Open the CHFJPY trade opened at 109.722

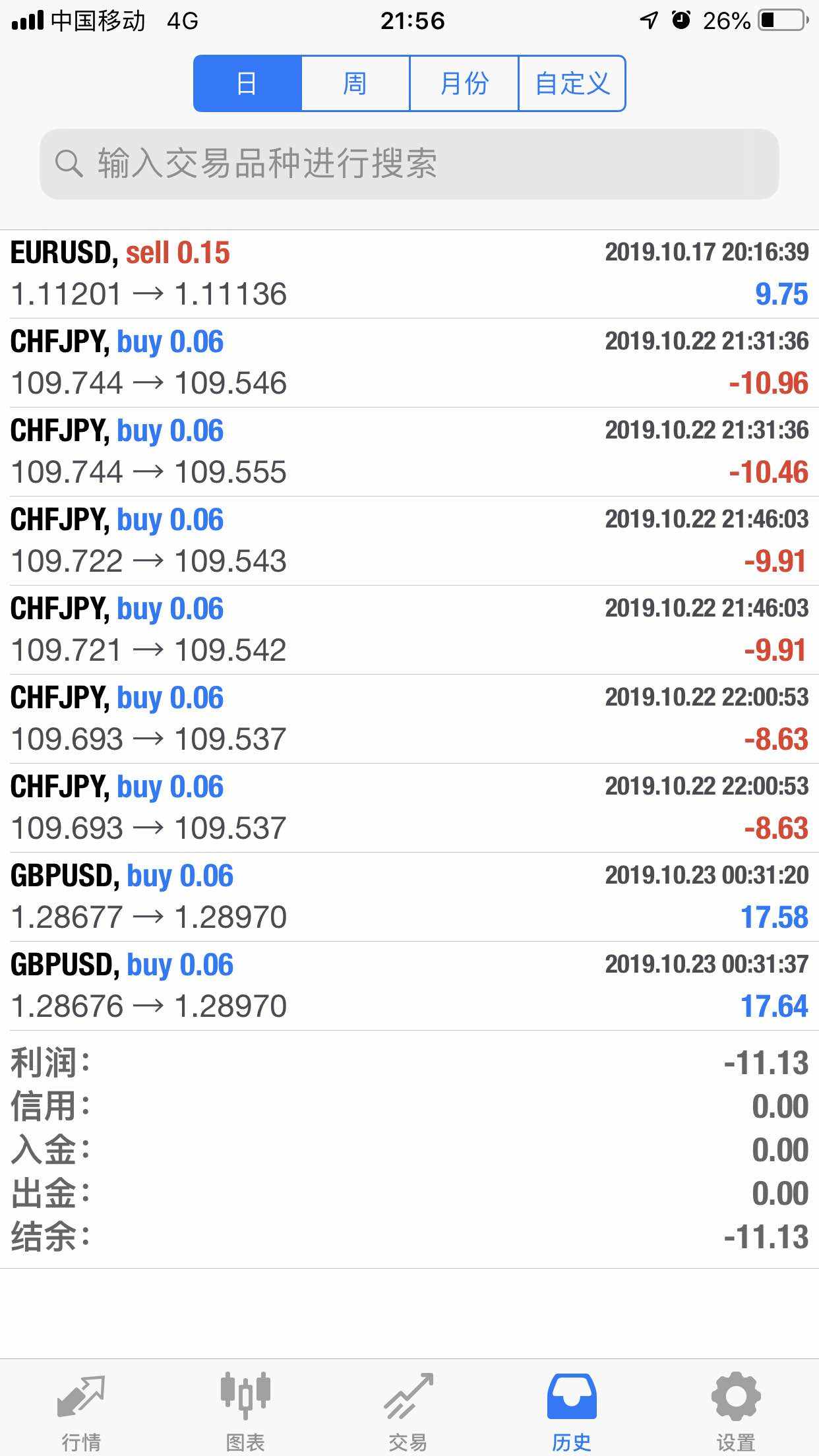point(409,541)
